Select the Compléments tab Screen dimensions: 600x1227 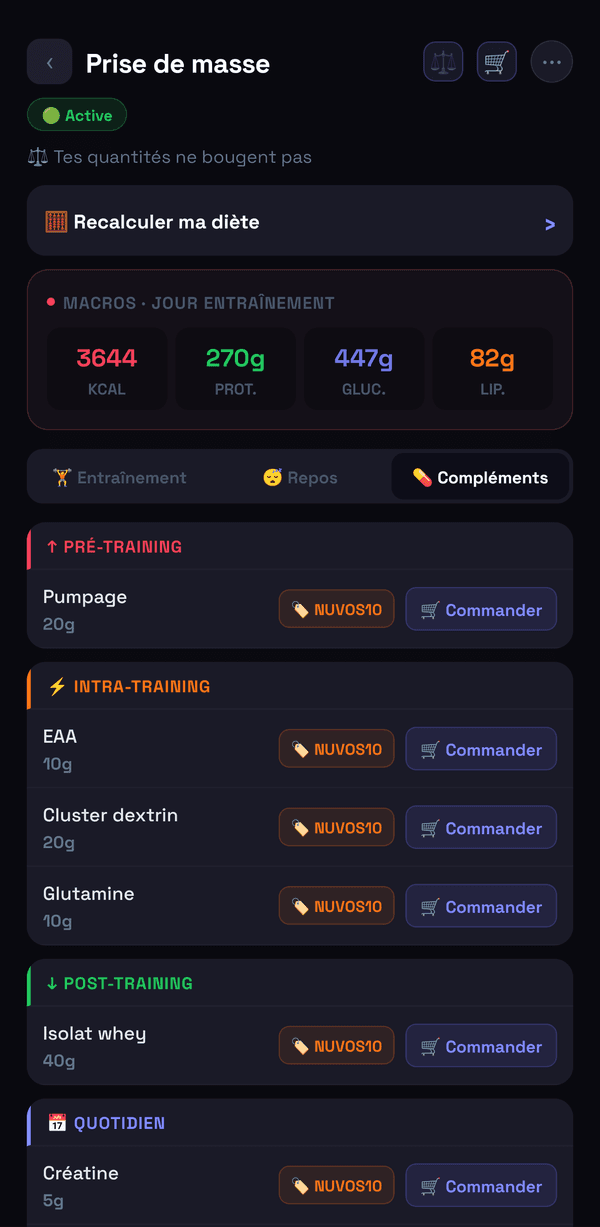point(480,477)
